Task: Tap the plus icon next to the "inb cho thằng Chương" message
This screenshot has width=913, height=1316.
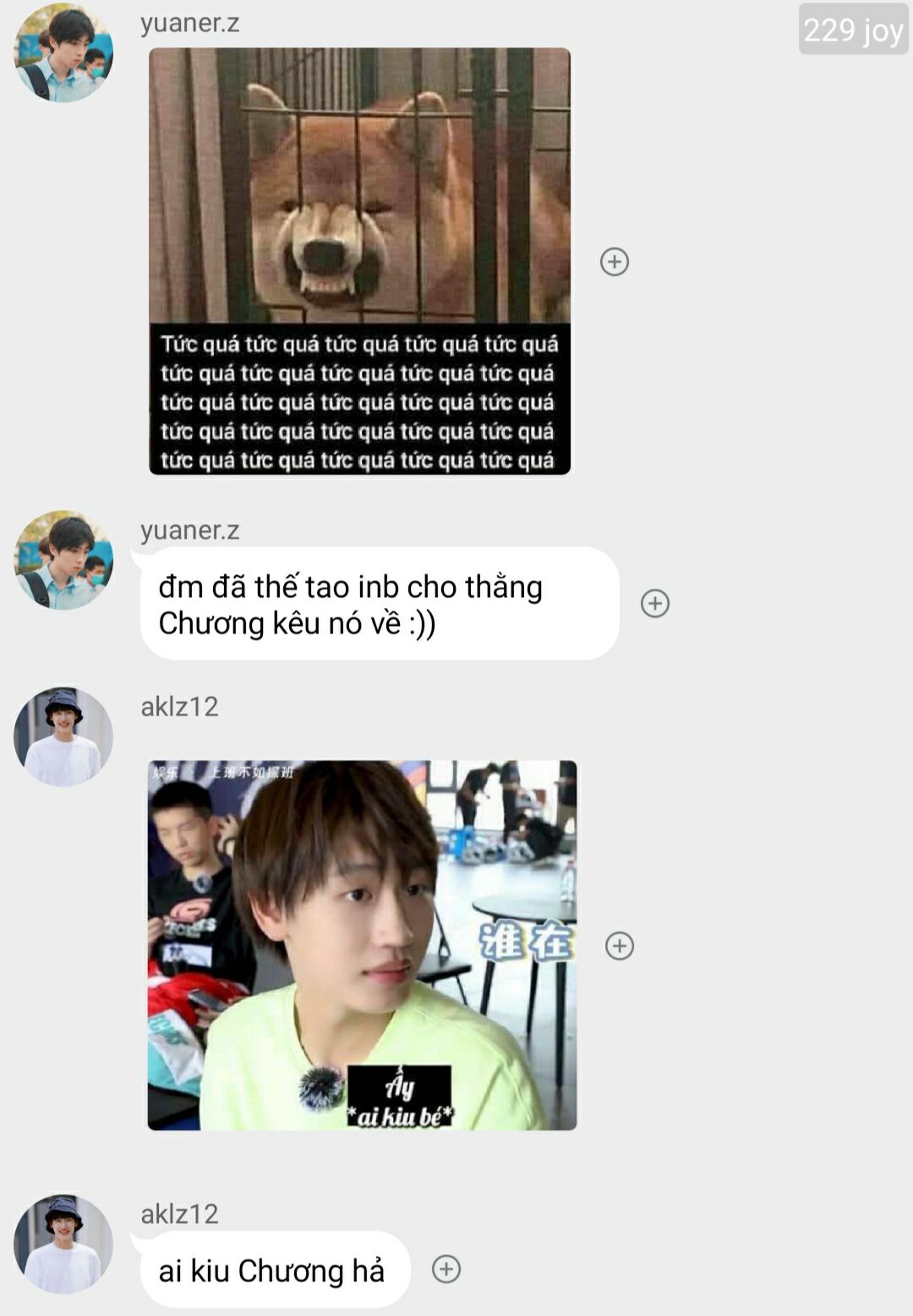Action: tap(655, 603)
